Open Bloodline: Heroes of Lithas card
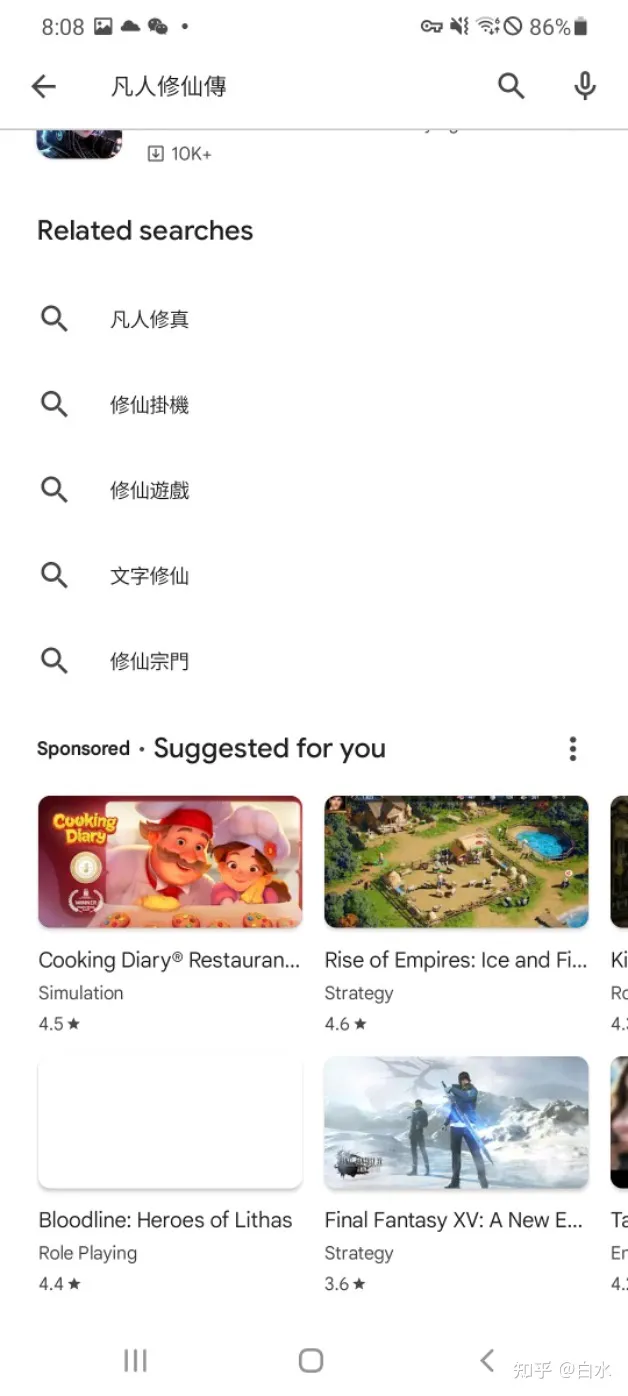628x1396 pixels. point(170,1123)
